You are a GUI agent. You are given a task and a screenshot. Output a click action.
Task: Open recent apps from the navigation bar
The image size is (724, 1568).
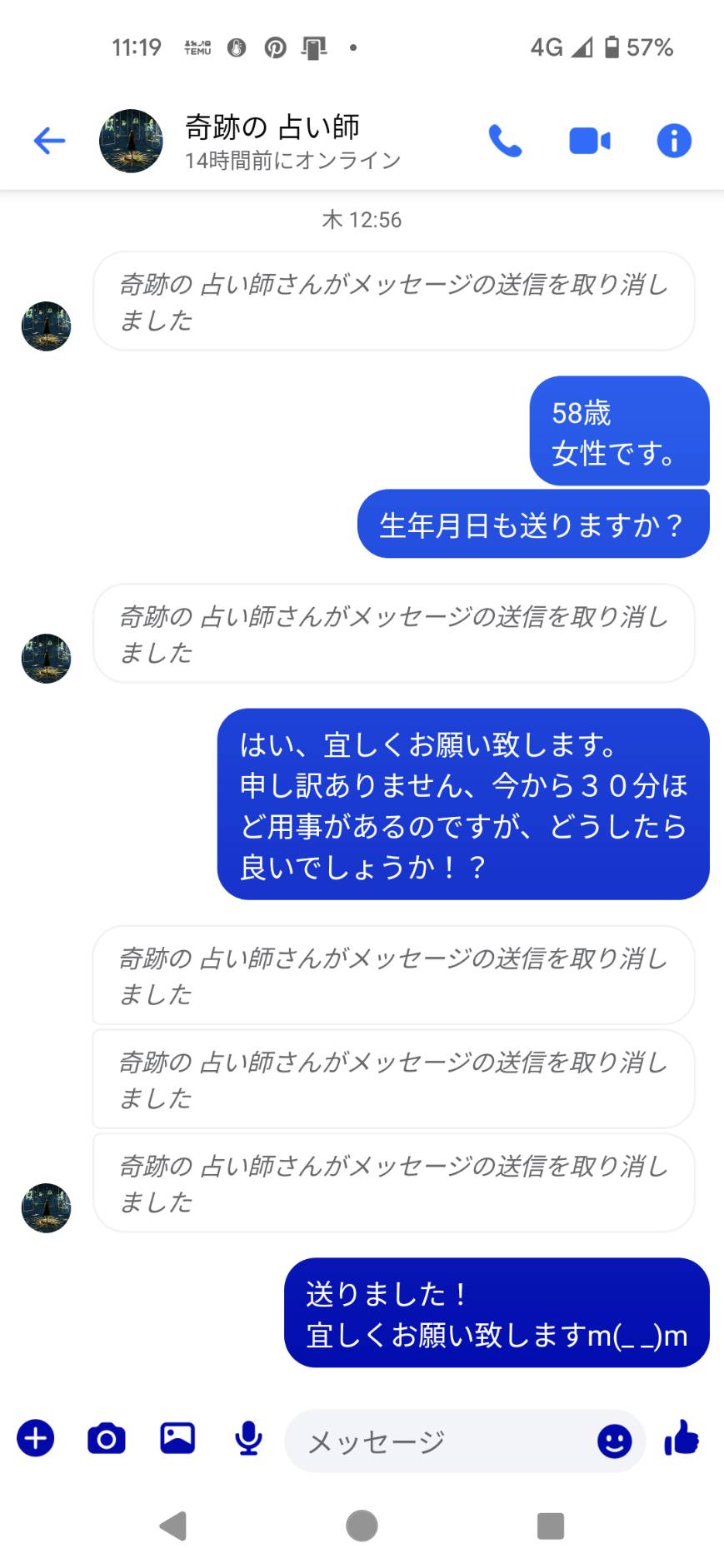[551, 1526]
